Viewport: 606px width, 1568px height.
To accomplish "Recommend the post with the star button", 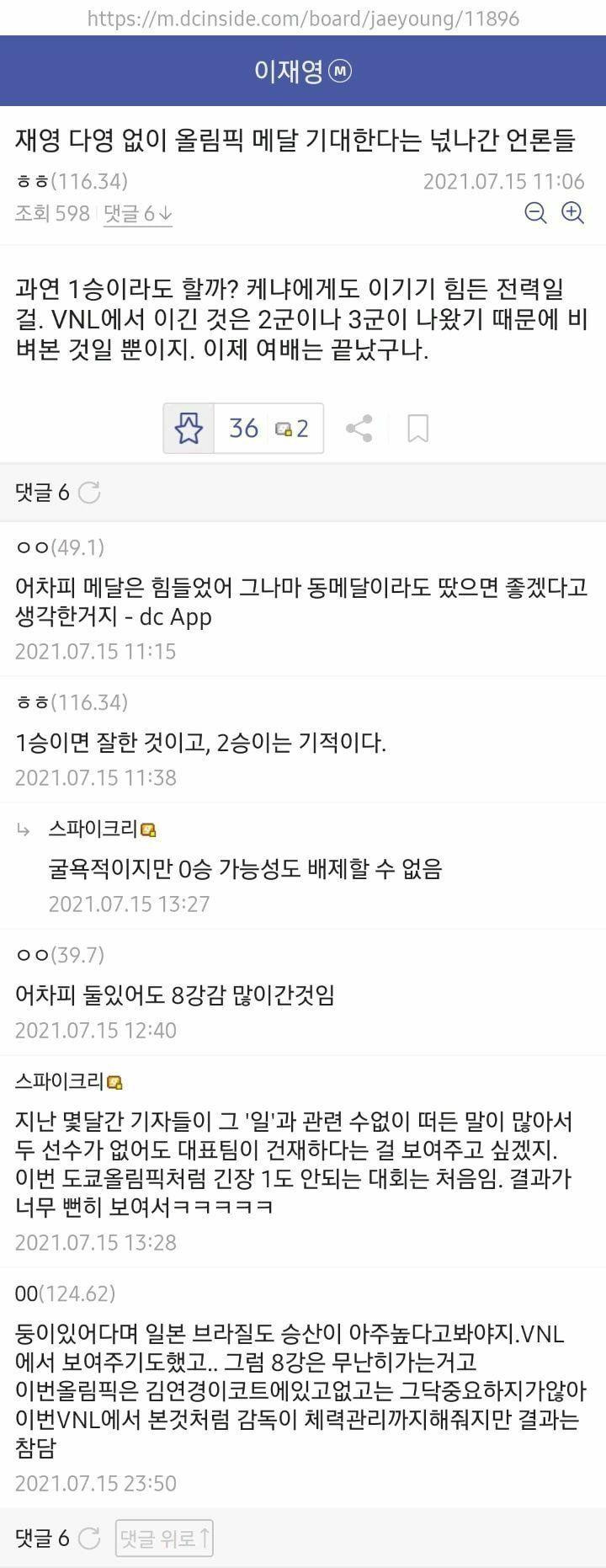I will pos(189,429).
